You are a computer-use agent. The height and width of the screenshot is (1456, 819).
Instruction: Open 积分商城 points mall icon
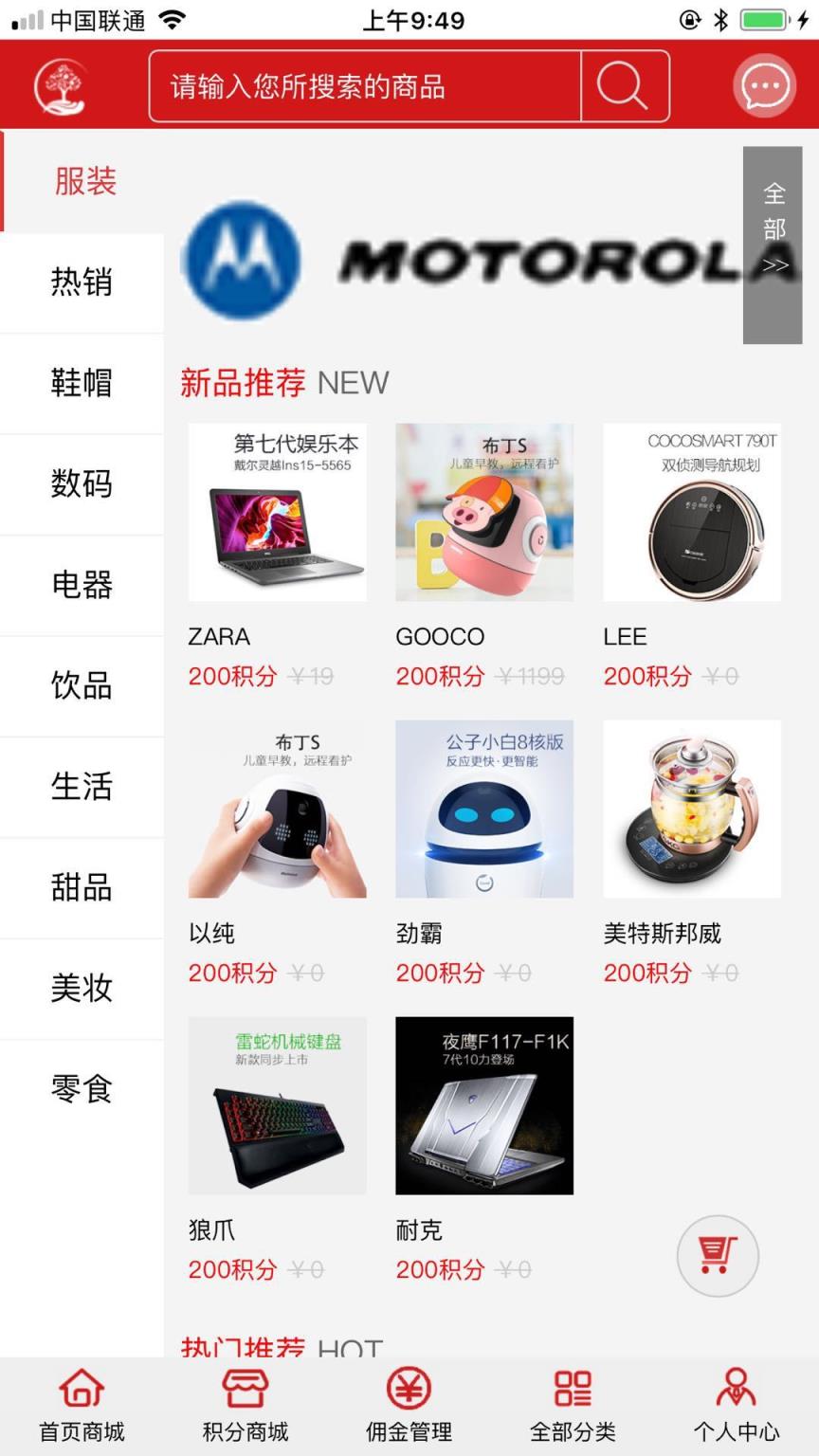[x=246, y=1403]
